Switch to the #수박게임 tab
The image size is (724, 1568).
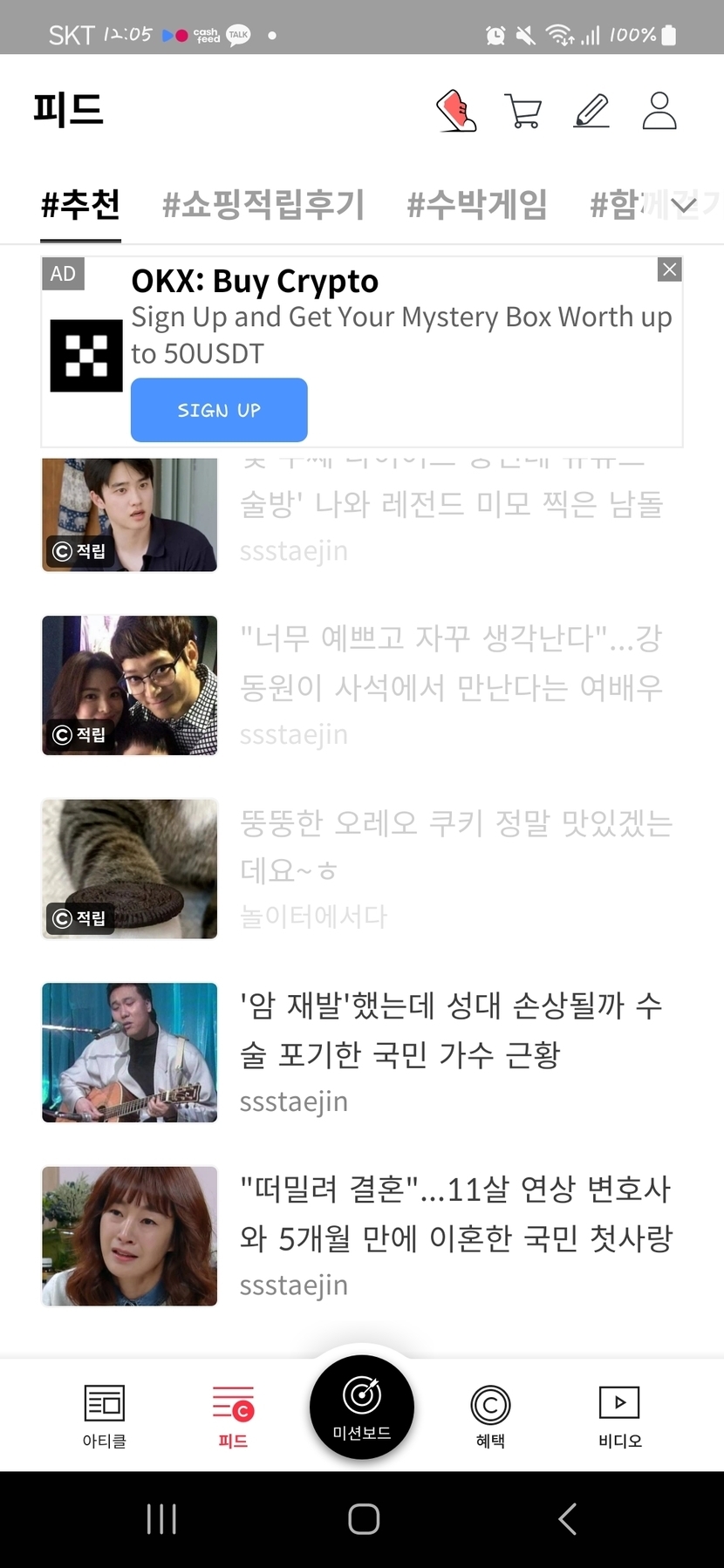point(477,205)
